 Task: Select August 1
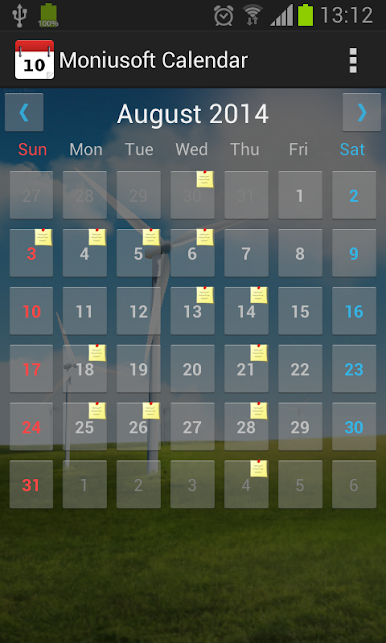[300, 195]
